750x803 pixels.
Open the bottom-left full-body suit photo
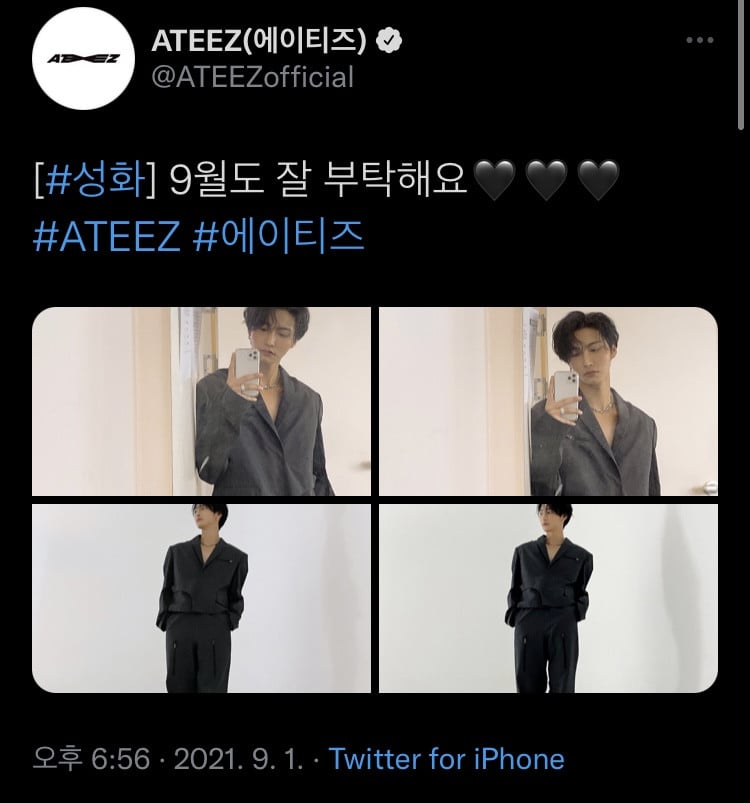click(x=201, y=598)
